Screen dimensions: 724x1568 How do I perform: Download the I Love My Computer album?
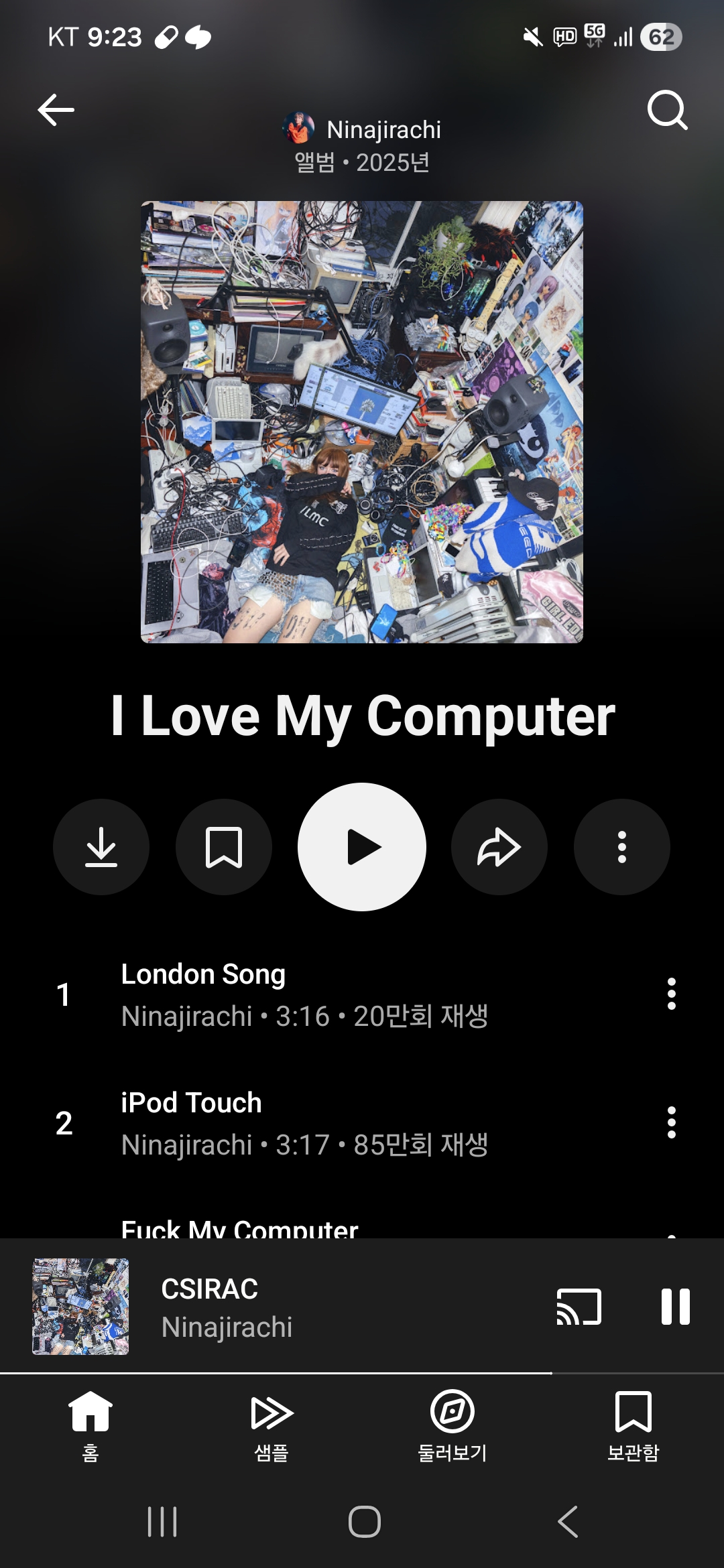point(101,846)
